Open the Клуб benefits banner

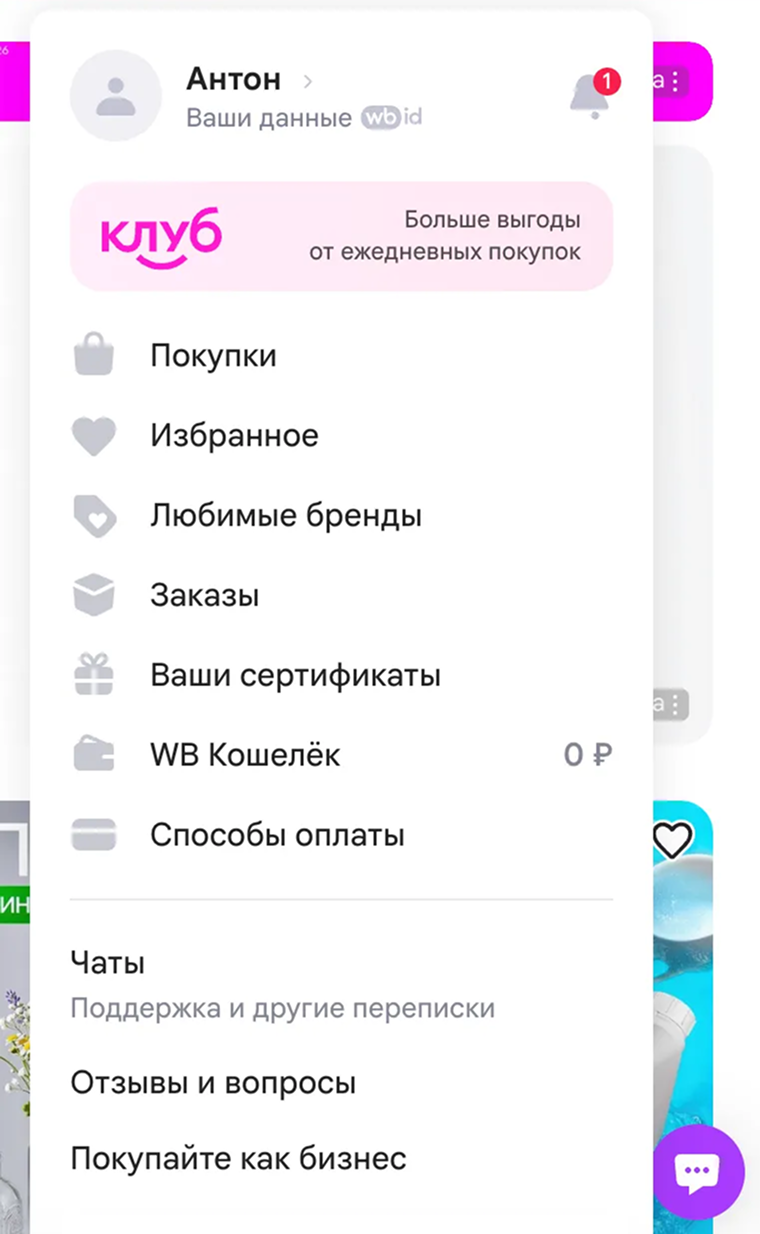pos(341,236)
